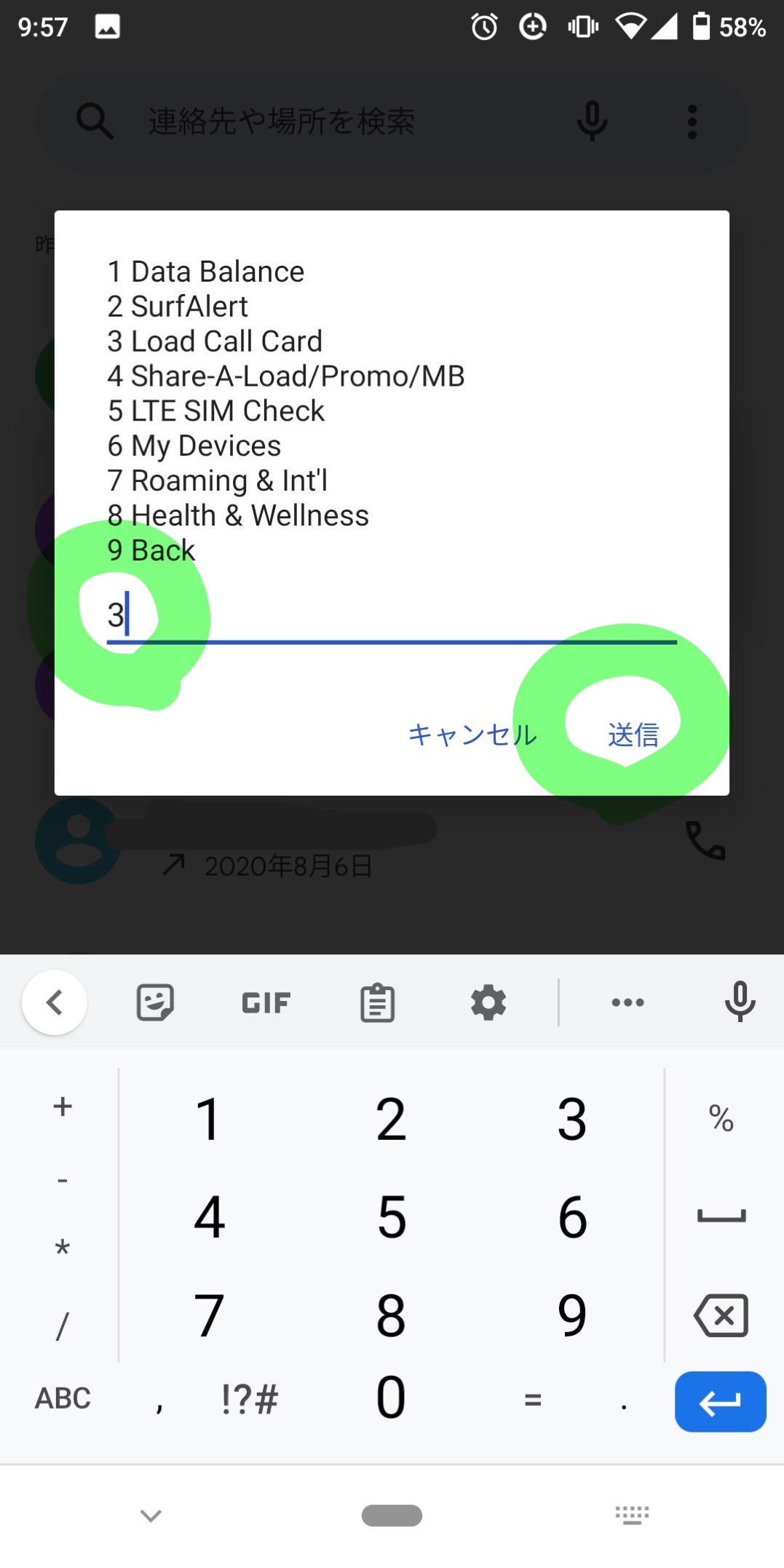Viewport: 784px width, 1568px height.
Task: Hide the keyboard with down chevron
Action: point(151,1516)
